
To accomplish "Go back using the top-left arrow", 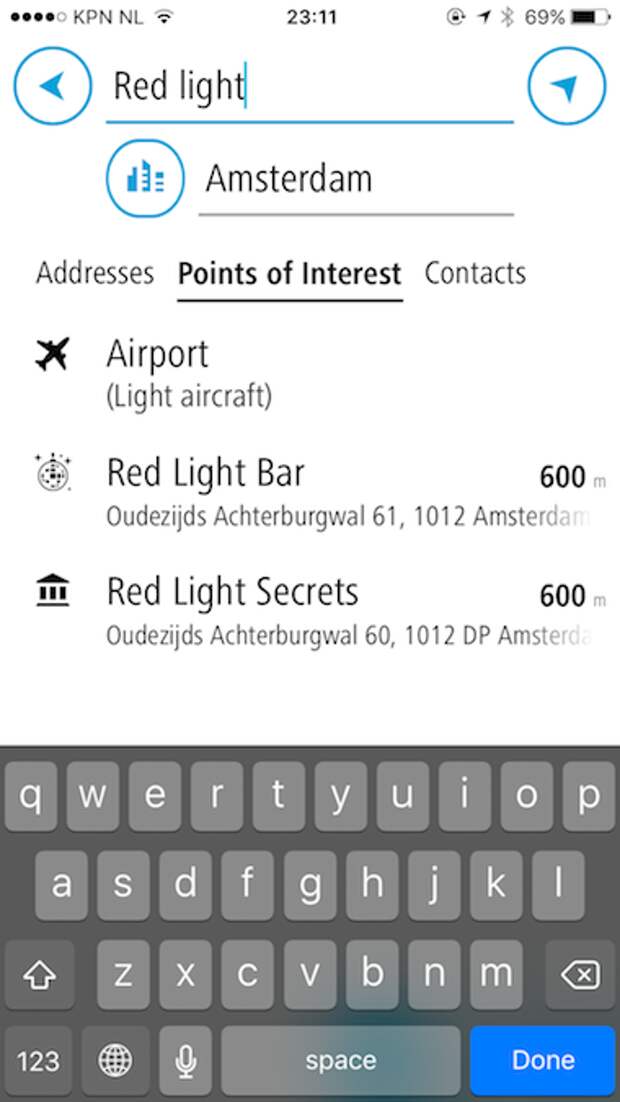I will [53, 86].
